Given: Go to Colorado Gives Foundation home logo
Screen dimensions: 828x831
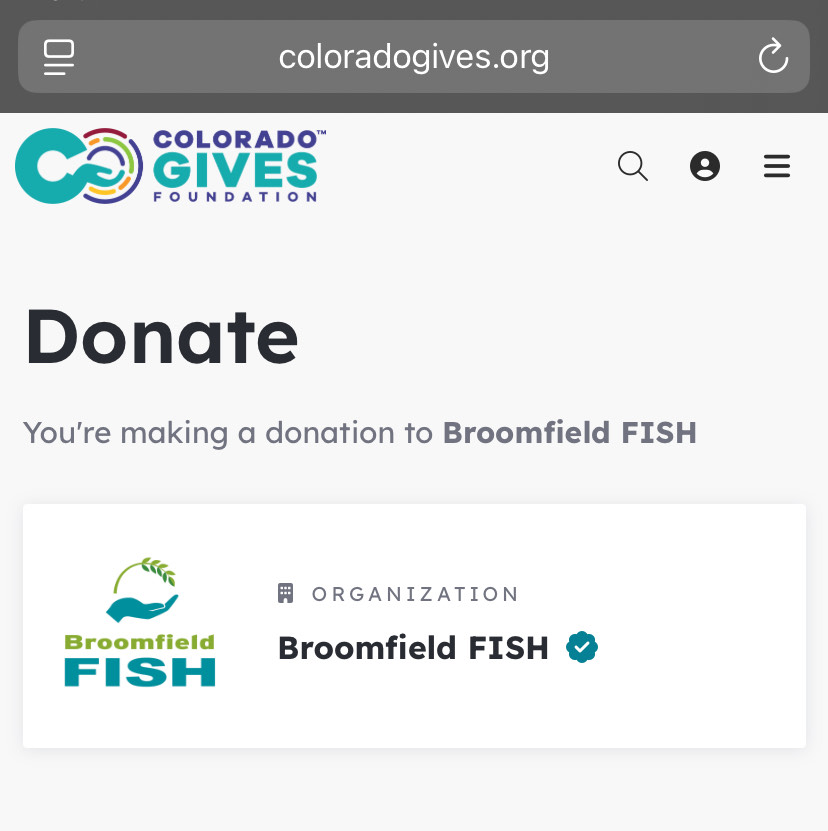Looking at the screenshot, I should pos(168,166).
